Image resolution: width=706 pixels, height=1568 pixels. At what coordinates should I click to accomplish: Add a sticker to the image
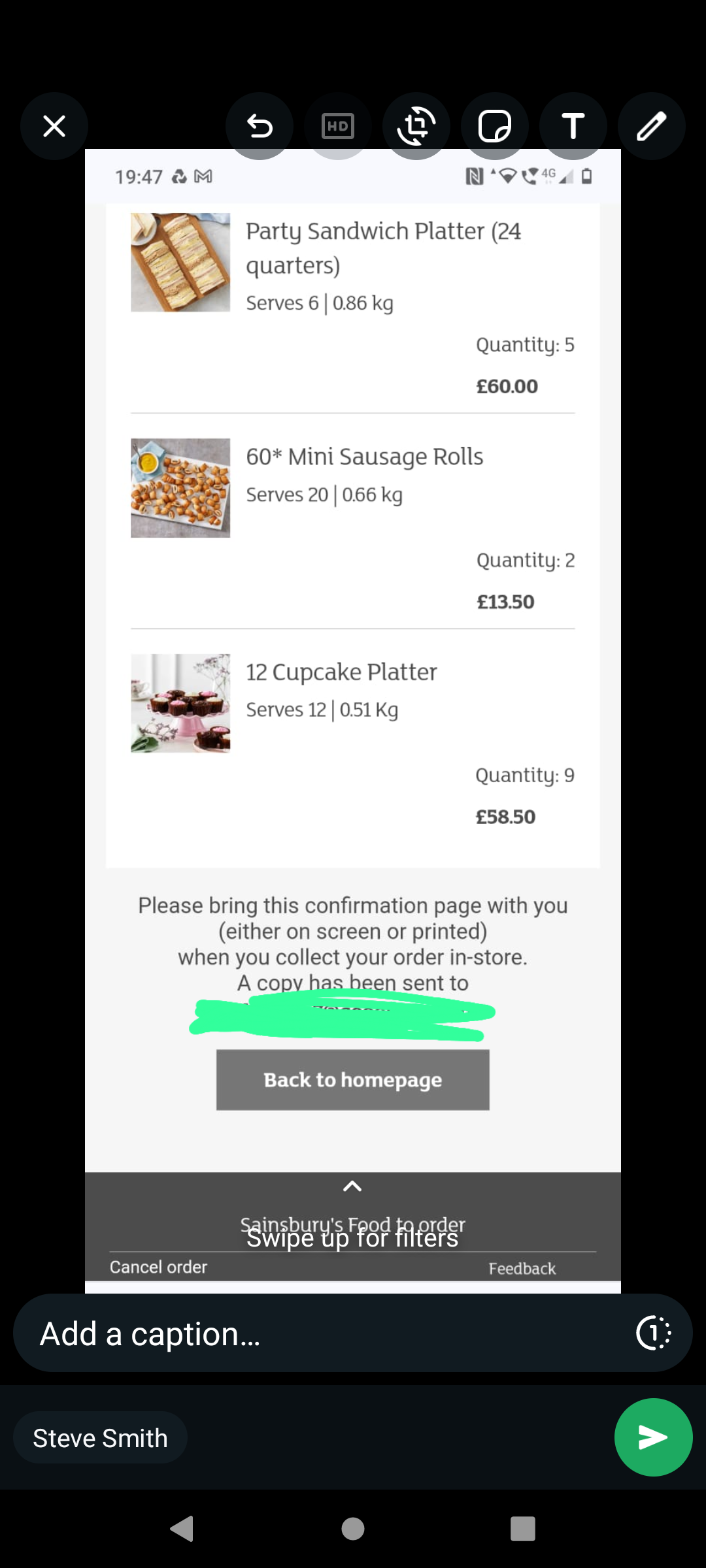pos(495,126)
